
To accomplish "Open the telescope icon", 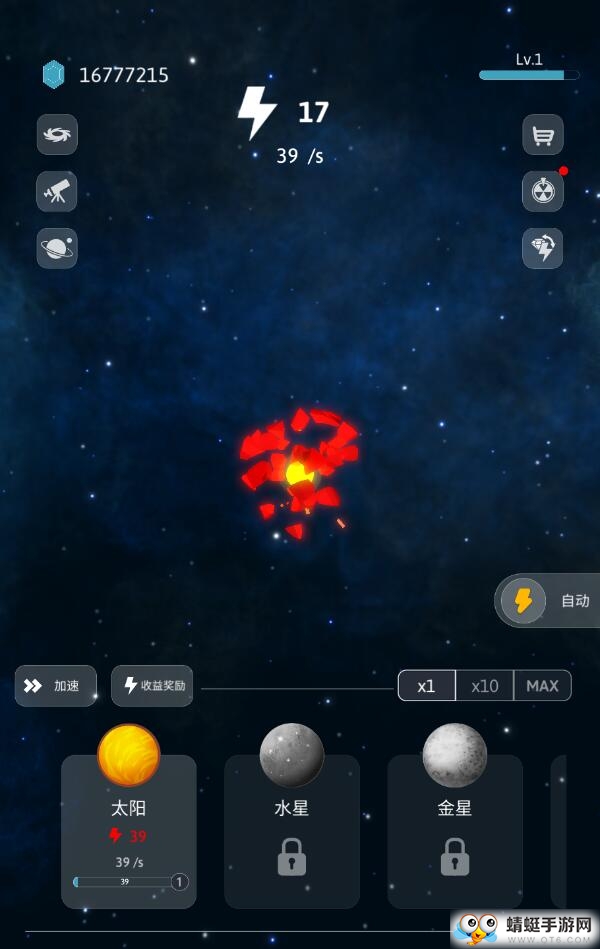I will click(57, 191).
